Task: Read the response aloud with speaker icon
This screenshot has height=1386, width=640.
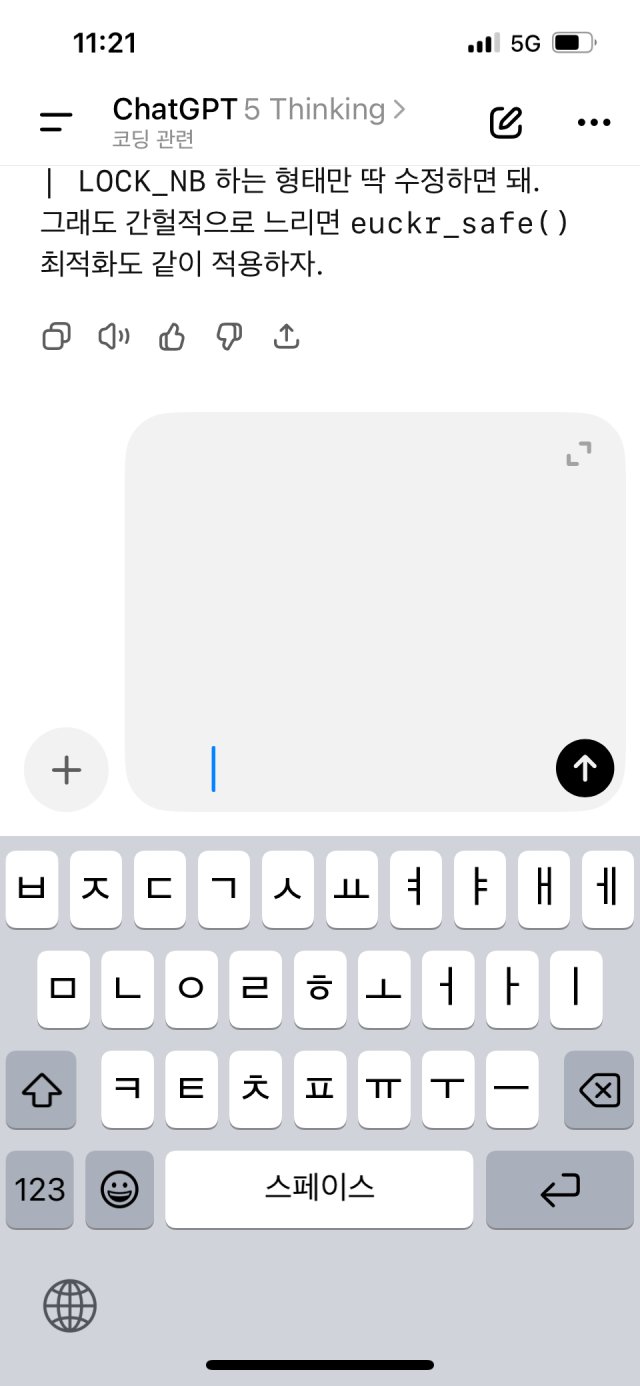Action: tap(114, 337)
